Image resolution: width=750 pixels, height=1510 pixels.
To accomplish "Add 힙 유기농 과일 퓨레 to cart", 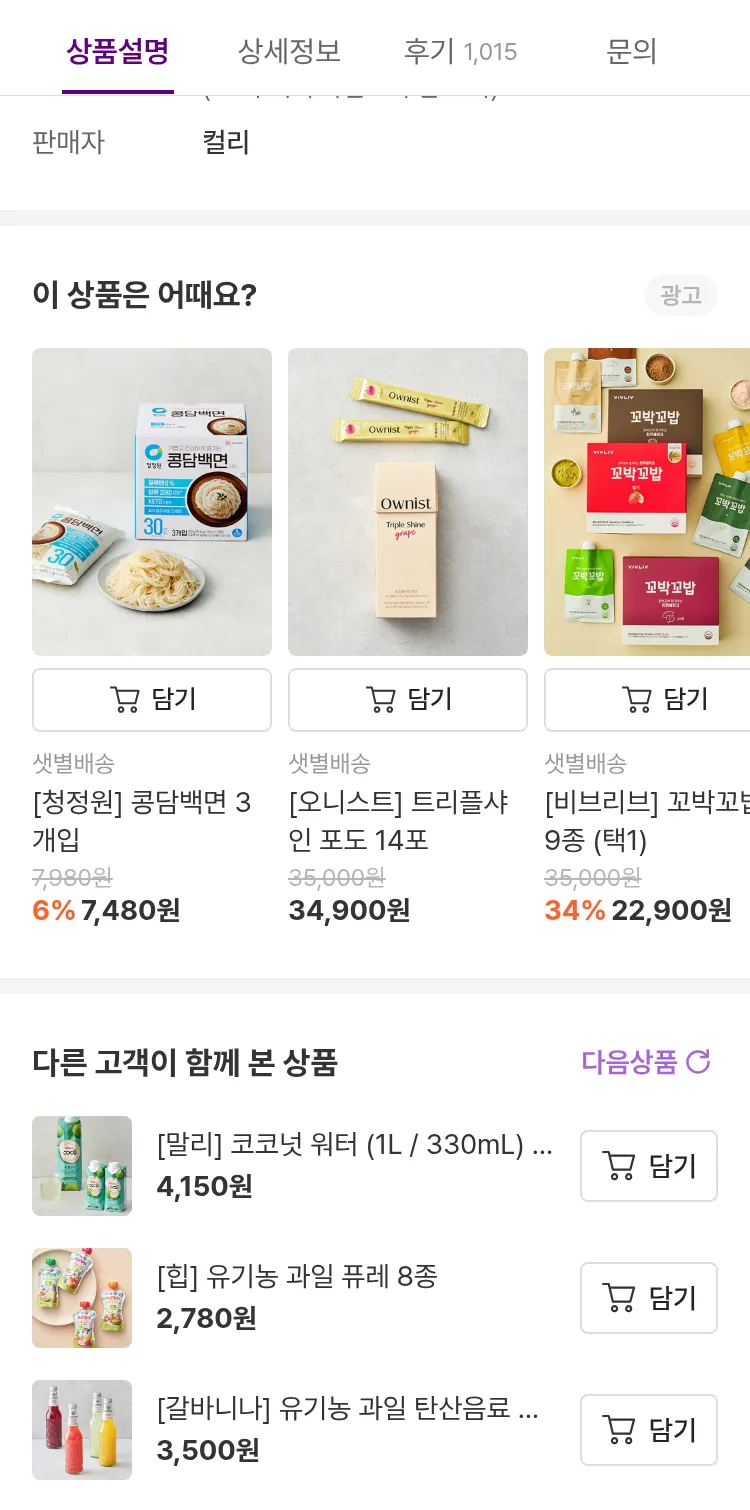I will point(649,1298).
